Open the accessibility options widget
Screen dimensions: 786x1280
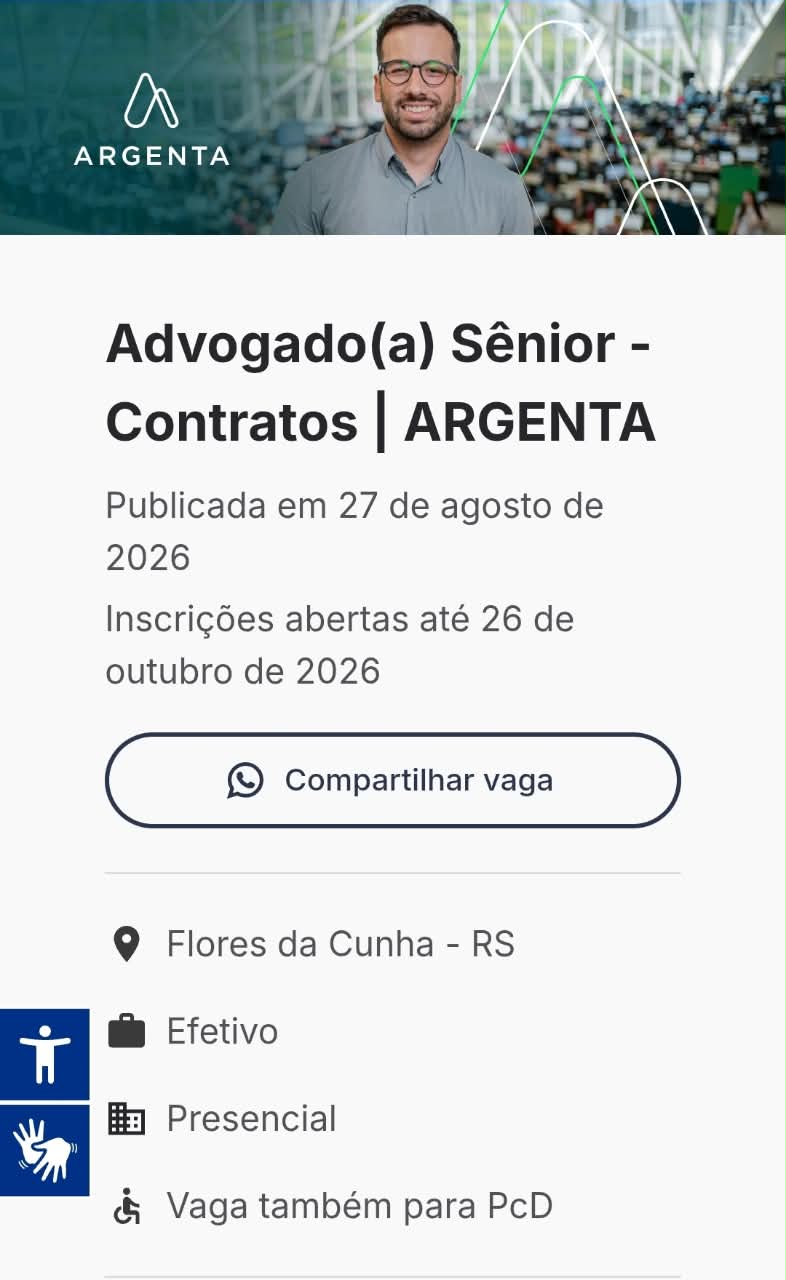[x=45, y=1054]
